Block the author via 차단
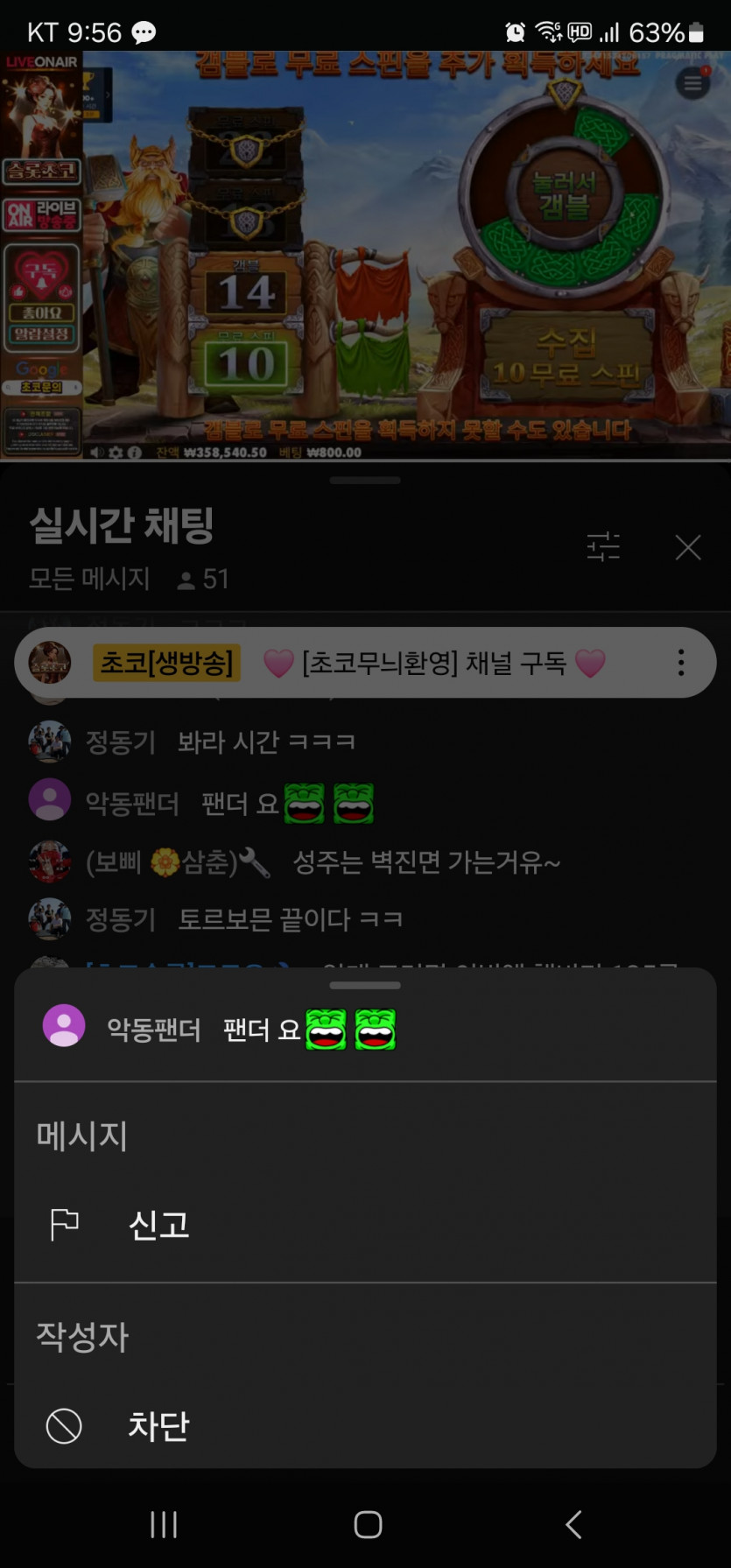The height and width of the screenshot is (1568, 731). coord(158,1426)
